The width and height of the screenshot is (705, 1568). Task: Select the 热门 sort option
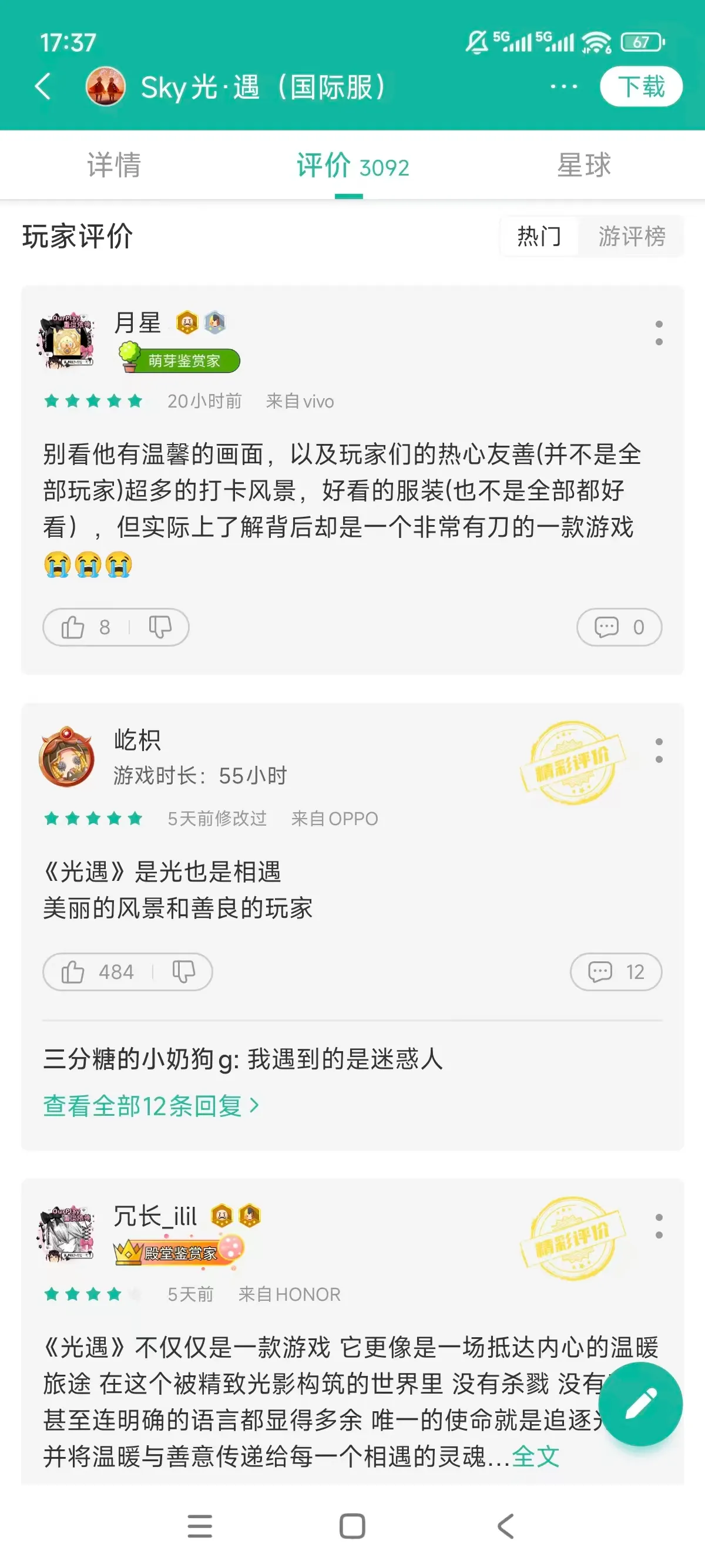coord(539,236)
